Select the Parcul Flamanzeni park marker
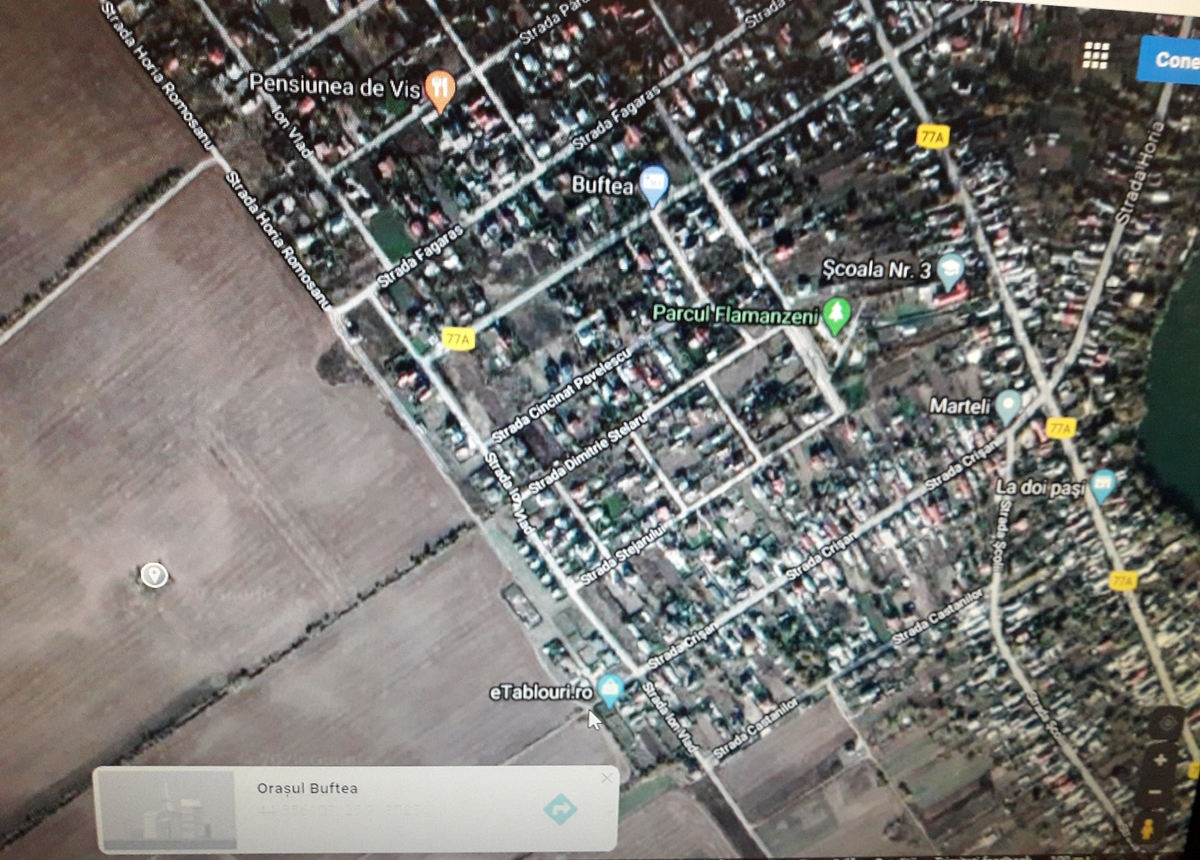This screenshot has height=860, width=1200. point(836,315)
